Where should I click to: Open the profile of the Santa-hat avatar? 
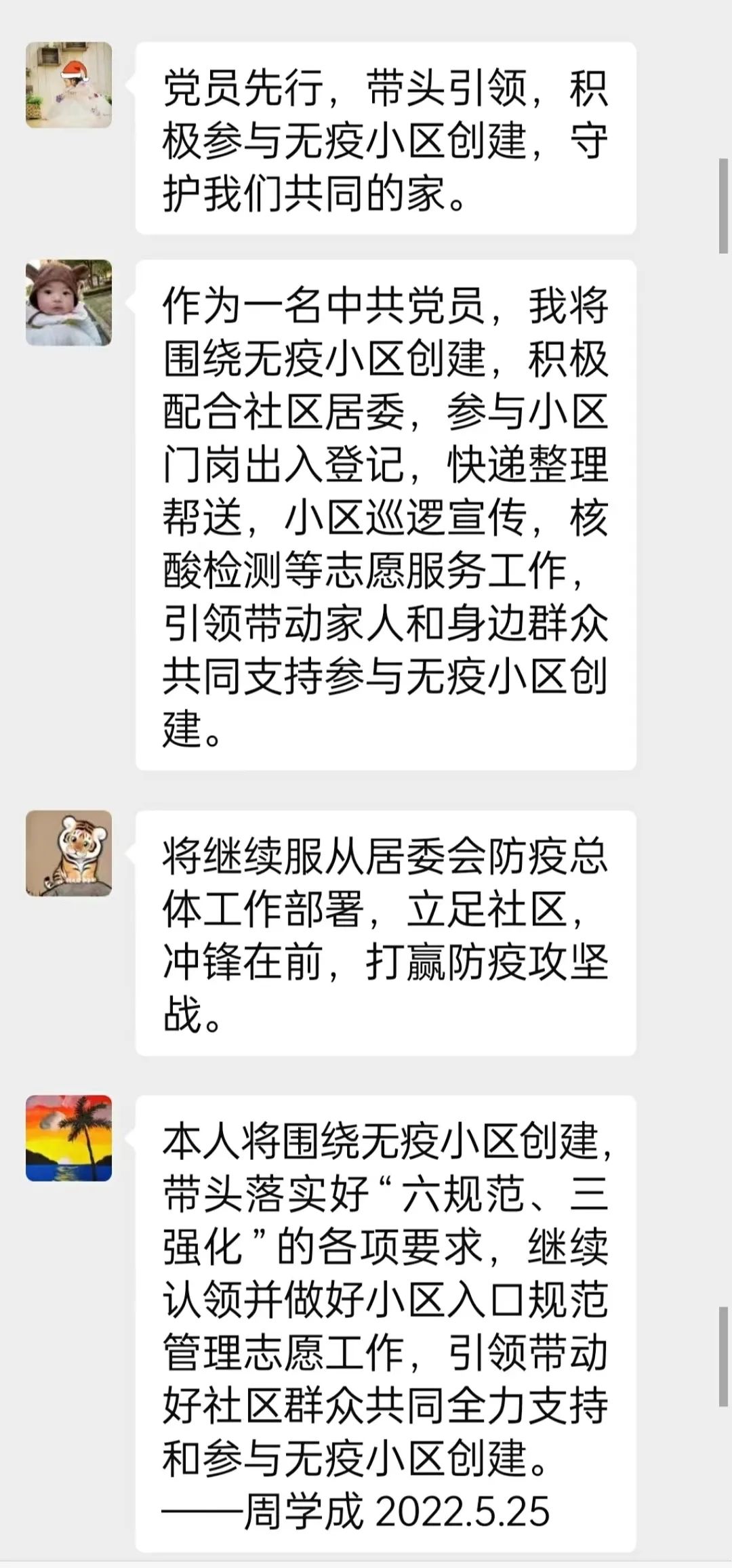(x=68, y=85)
